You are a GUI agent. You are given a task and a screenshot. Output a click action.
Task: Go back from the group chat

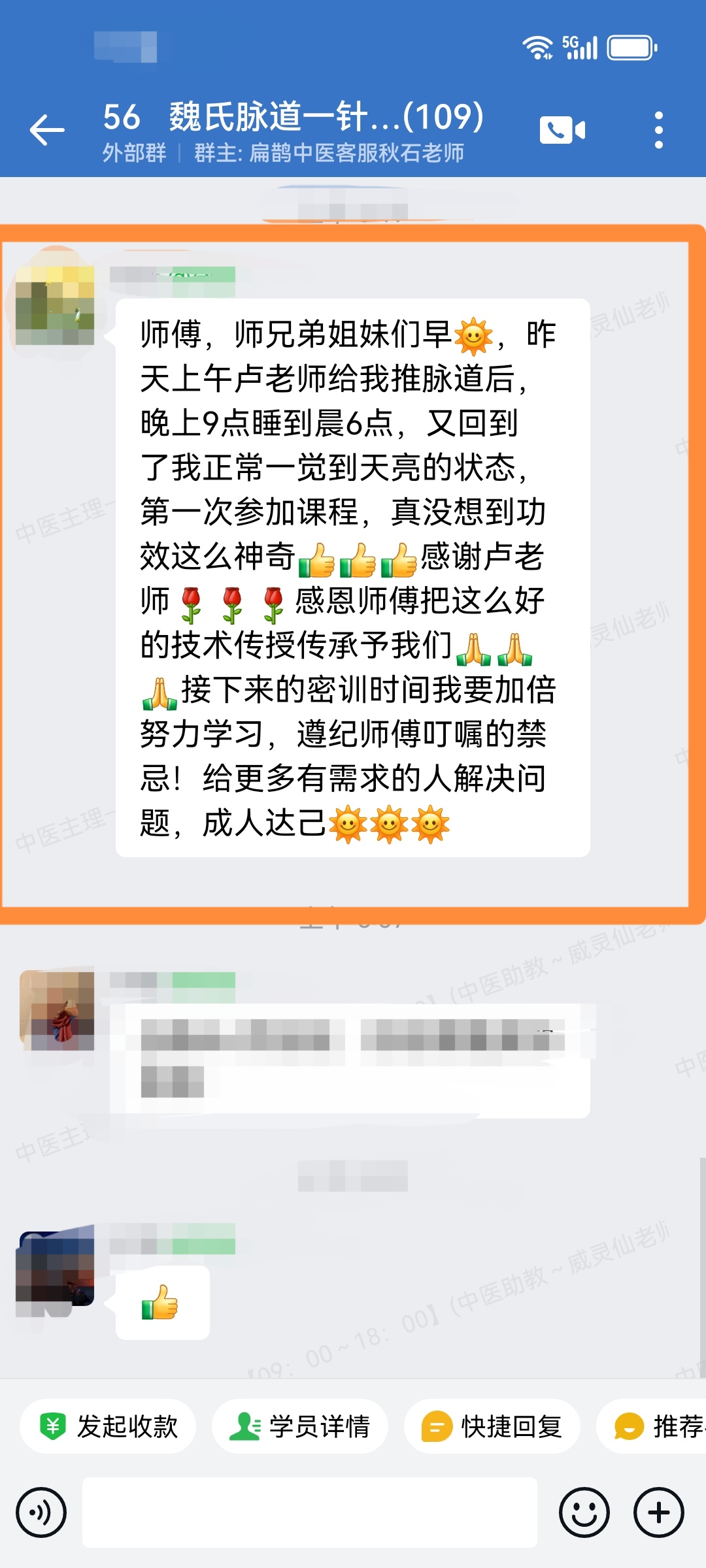47,129
